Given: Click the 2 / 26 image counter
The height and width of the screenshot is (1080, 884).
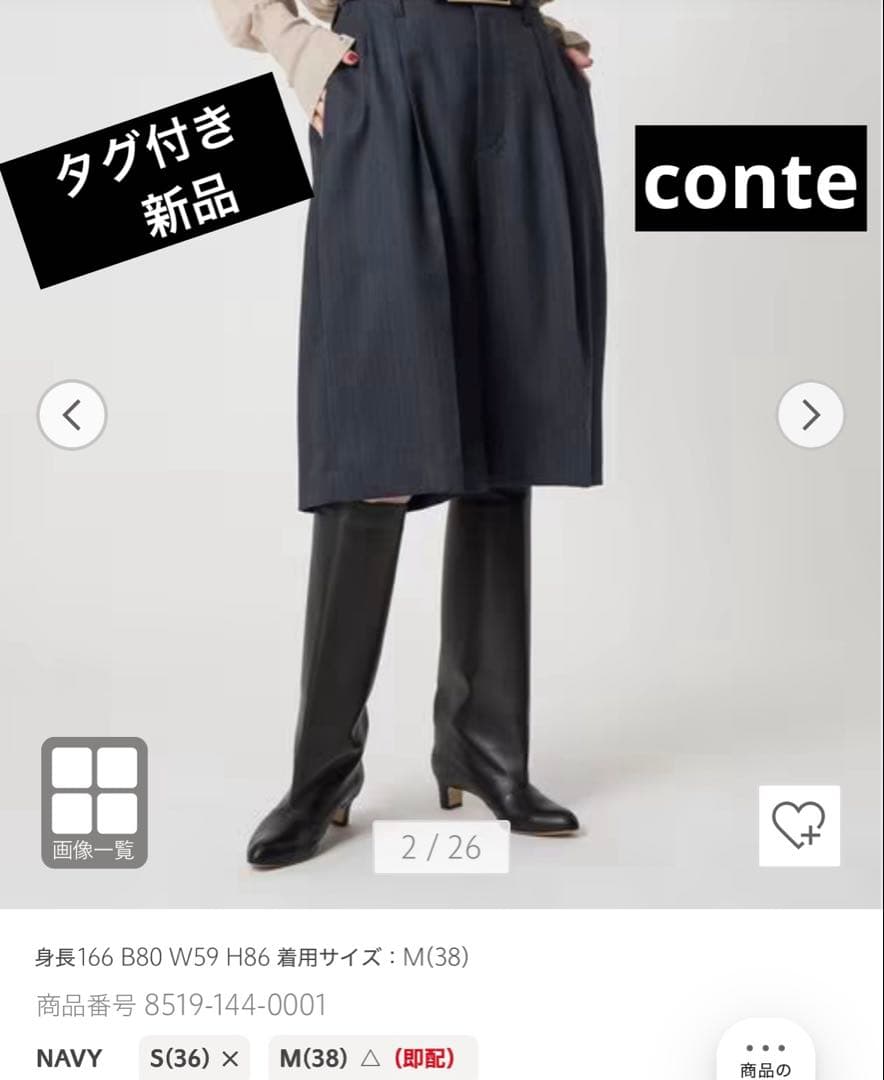Looking at the screenshot, I should point(442,846).
